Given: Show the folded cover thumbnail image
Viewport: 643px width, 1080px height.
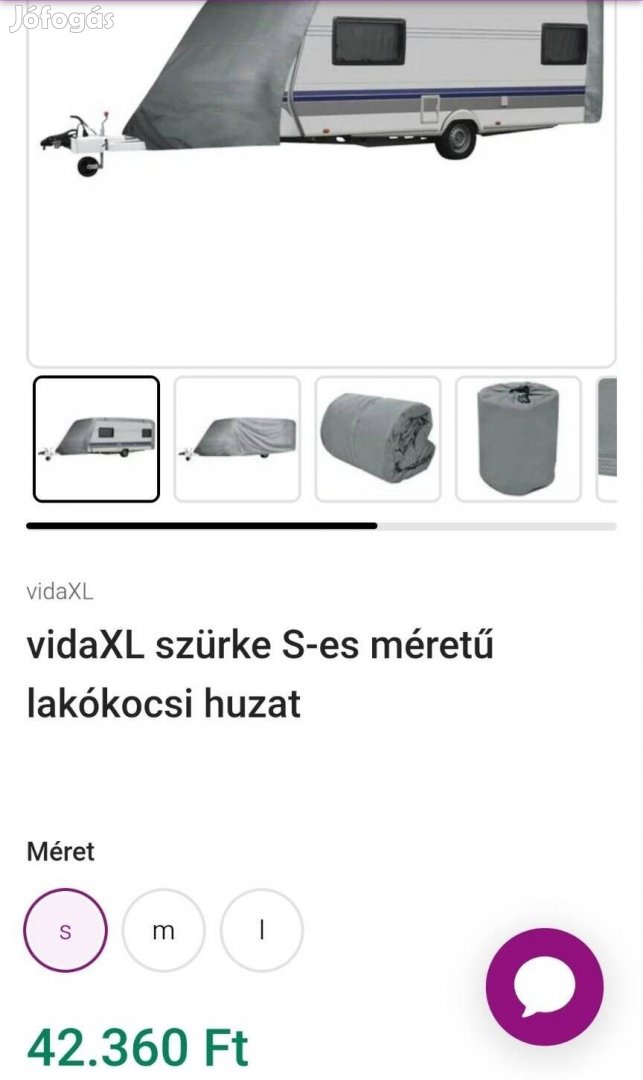Looking at the screenshot, I should [x=378, y=438].
